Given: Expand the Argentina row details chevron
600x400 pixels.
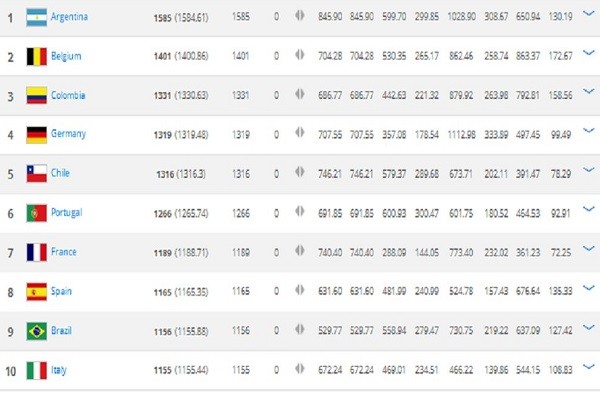Looking at the screenshot, I should 588,18.
